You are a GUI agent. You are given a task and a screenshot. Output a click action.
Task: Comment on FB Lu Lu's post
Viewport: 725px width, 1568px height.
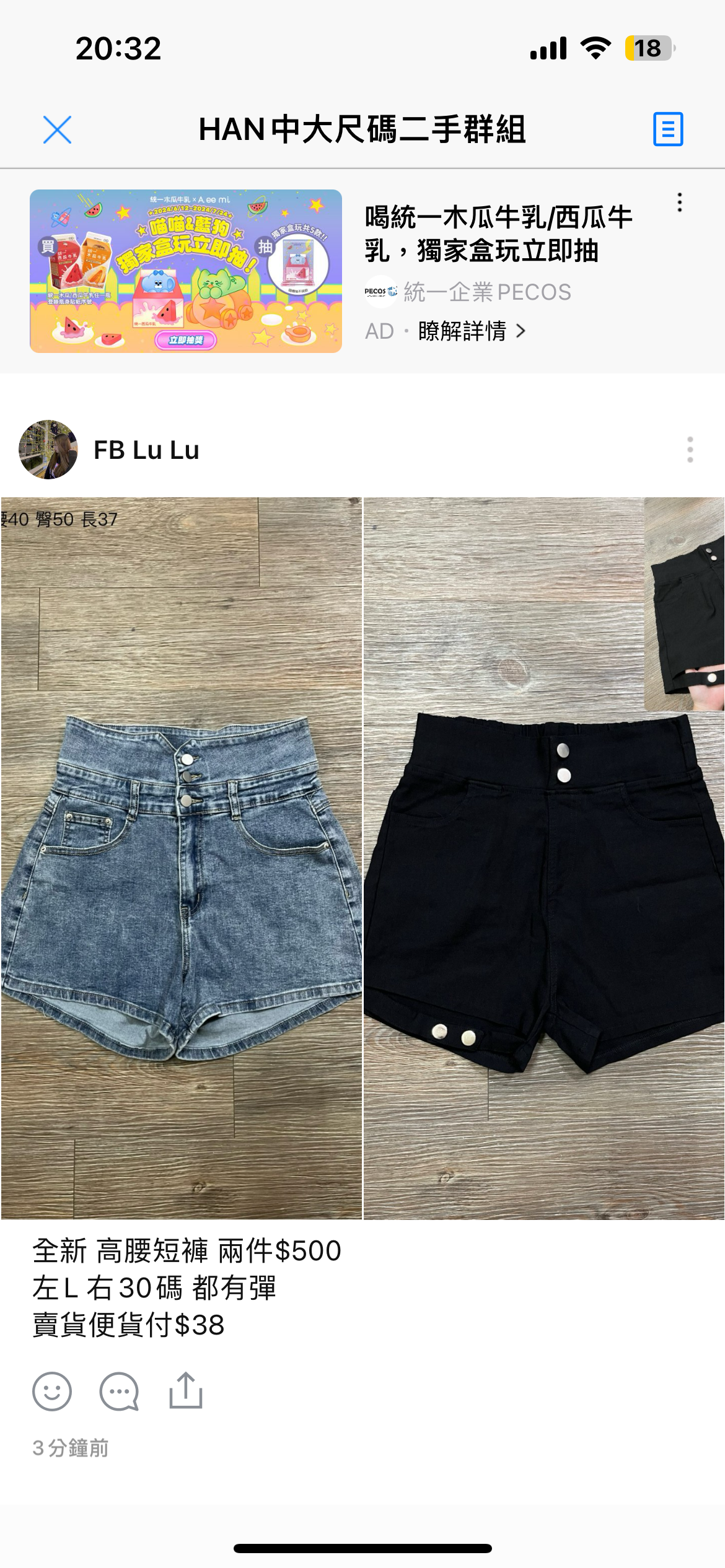point(119,1392)
